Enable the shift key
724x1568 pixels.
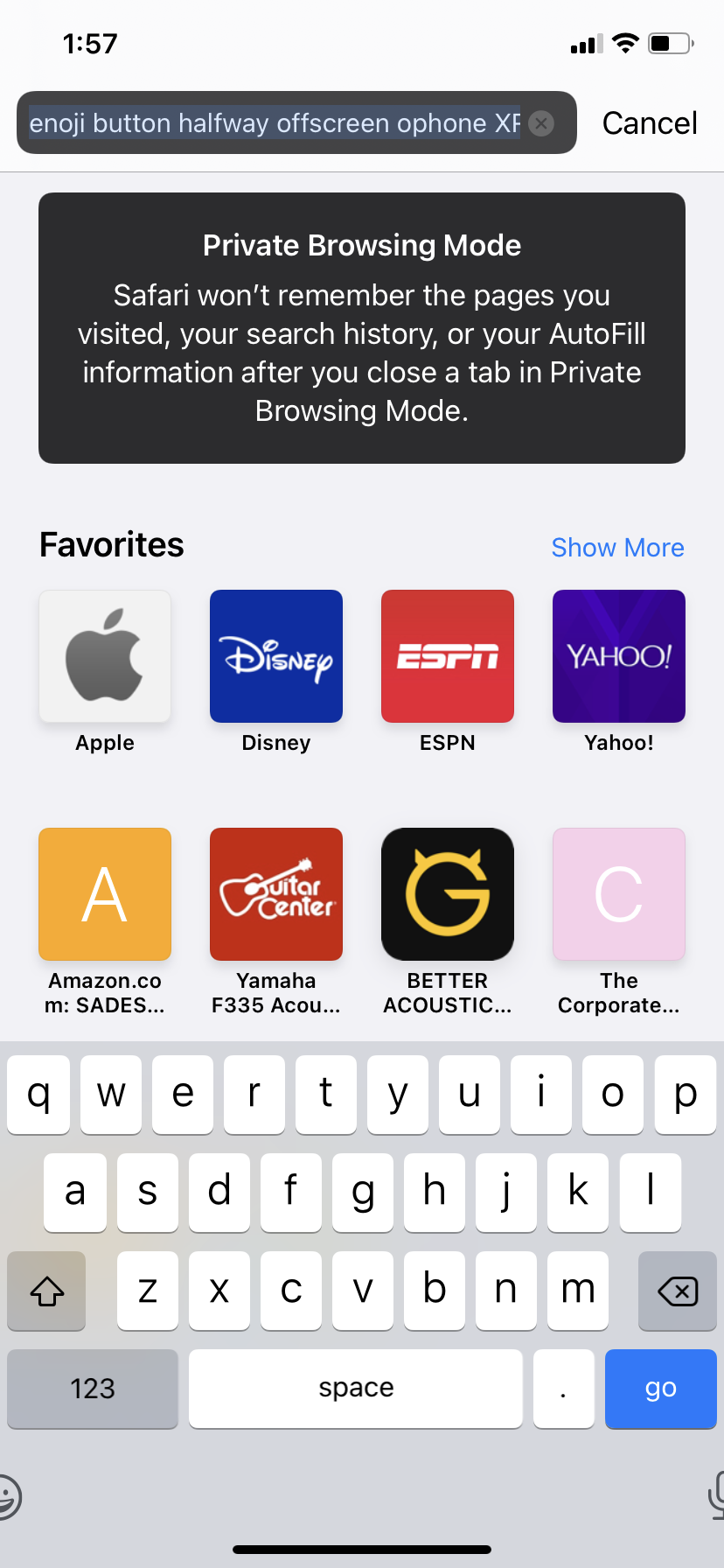47,1291
